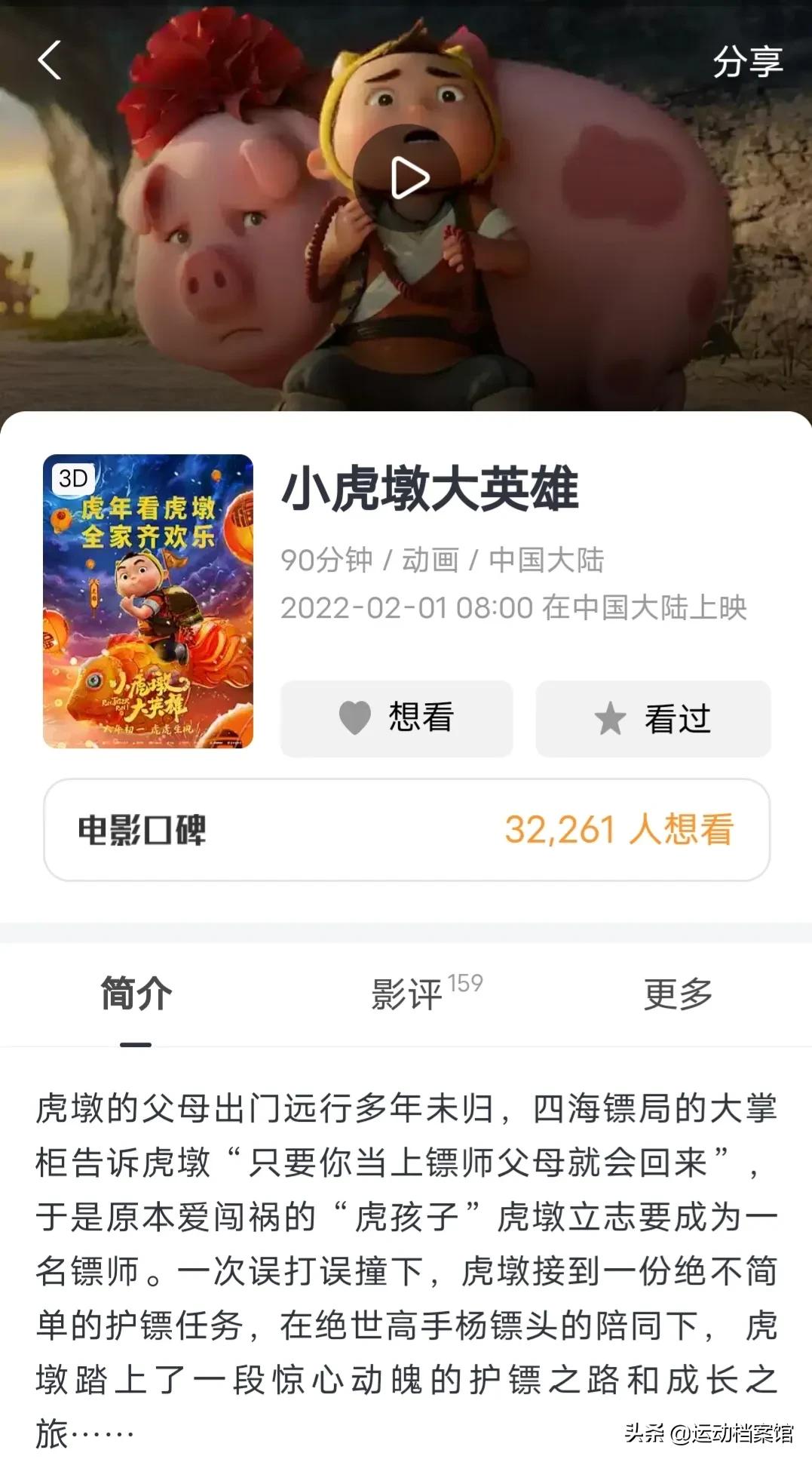The width and height of the screenshot is (812, 1462).
Task: Switch to the 更多 tab
Action: point(678,994)
